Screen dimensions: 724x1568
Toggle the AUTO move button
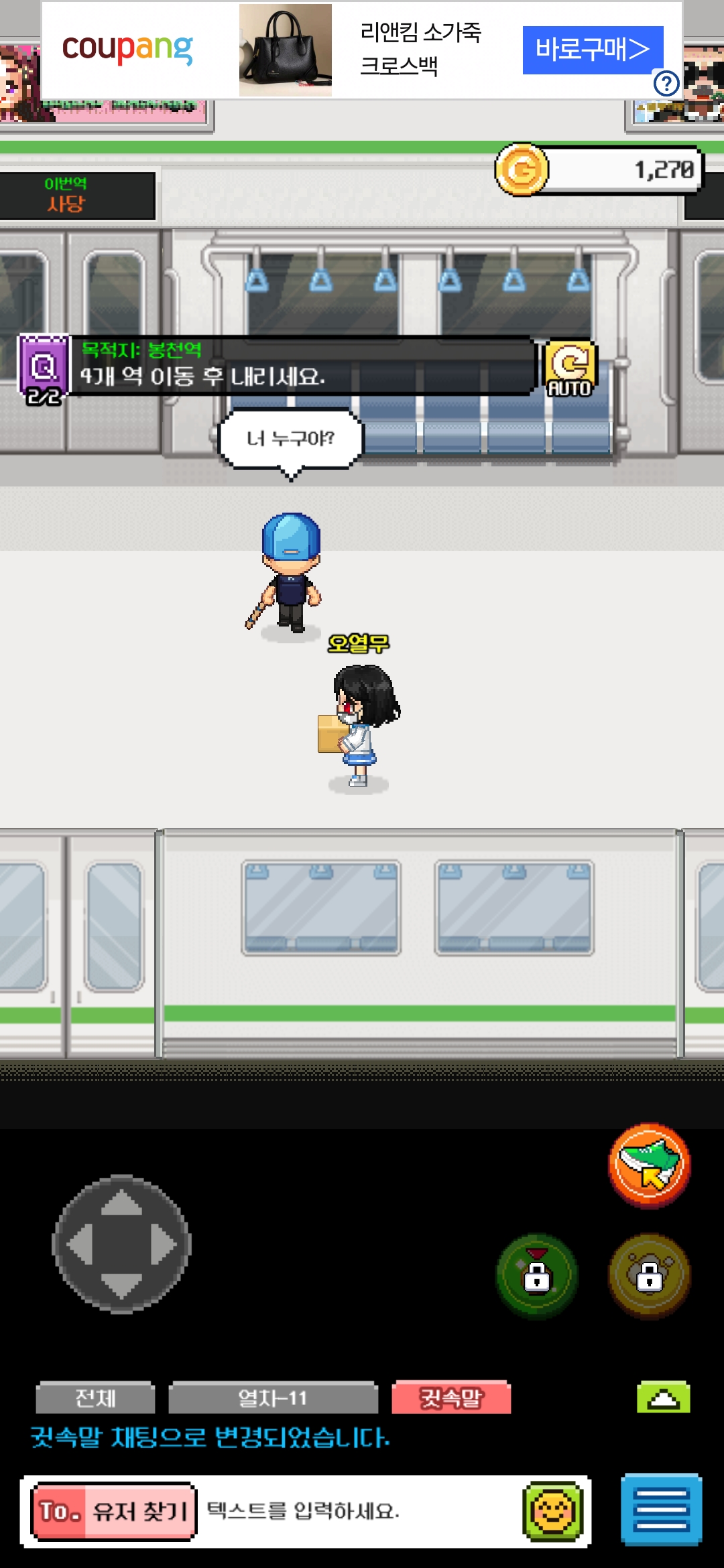[x=570, y=369]
